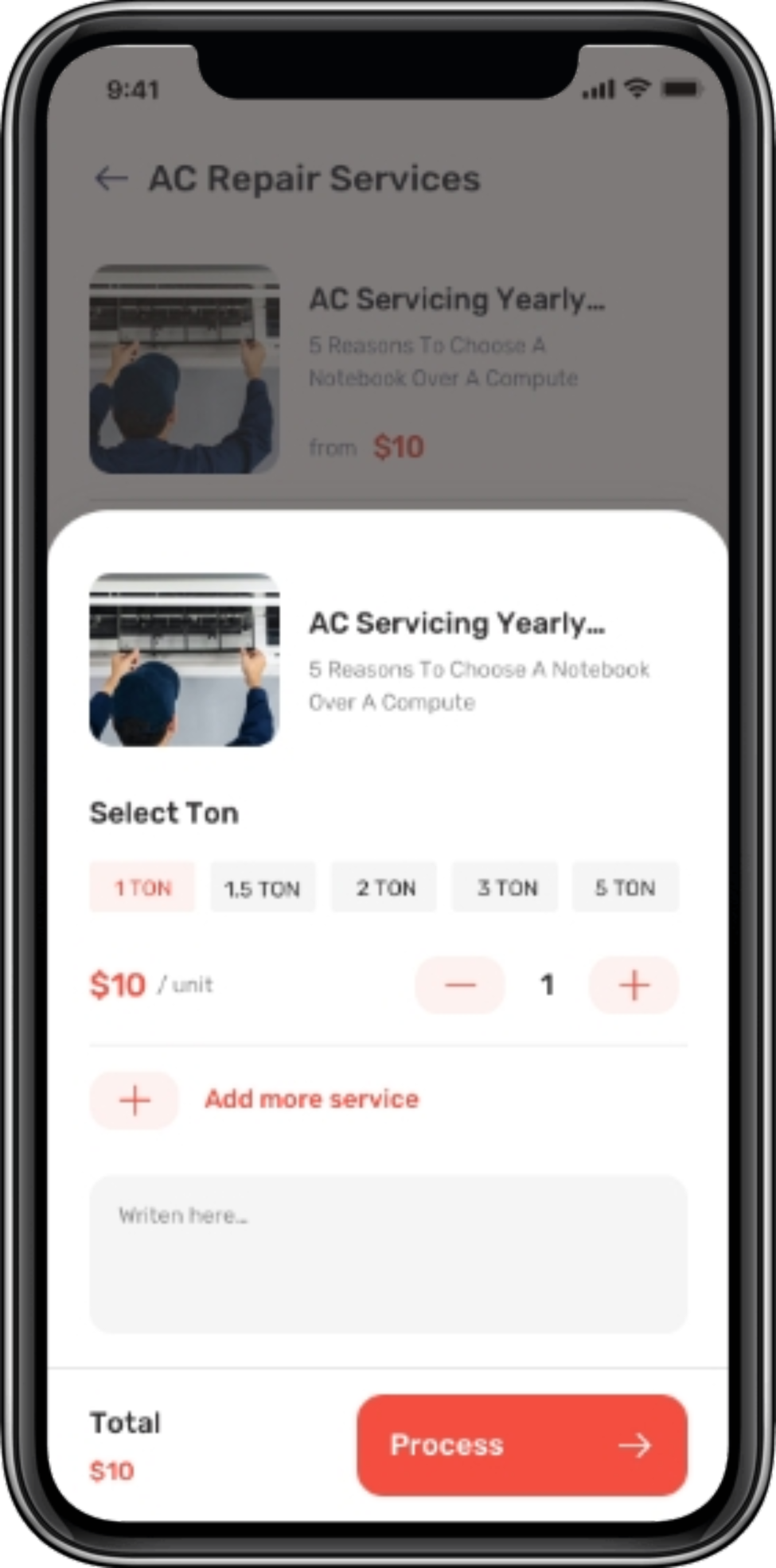Image resolution: width=776 pixels, height=1568 pixels.
Task: Choose the 1.5 TON chip
Action: (x=263, y=888)
